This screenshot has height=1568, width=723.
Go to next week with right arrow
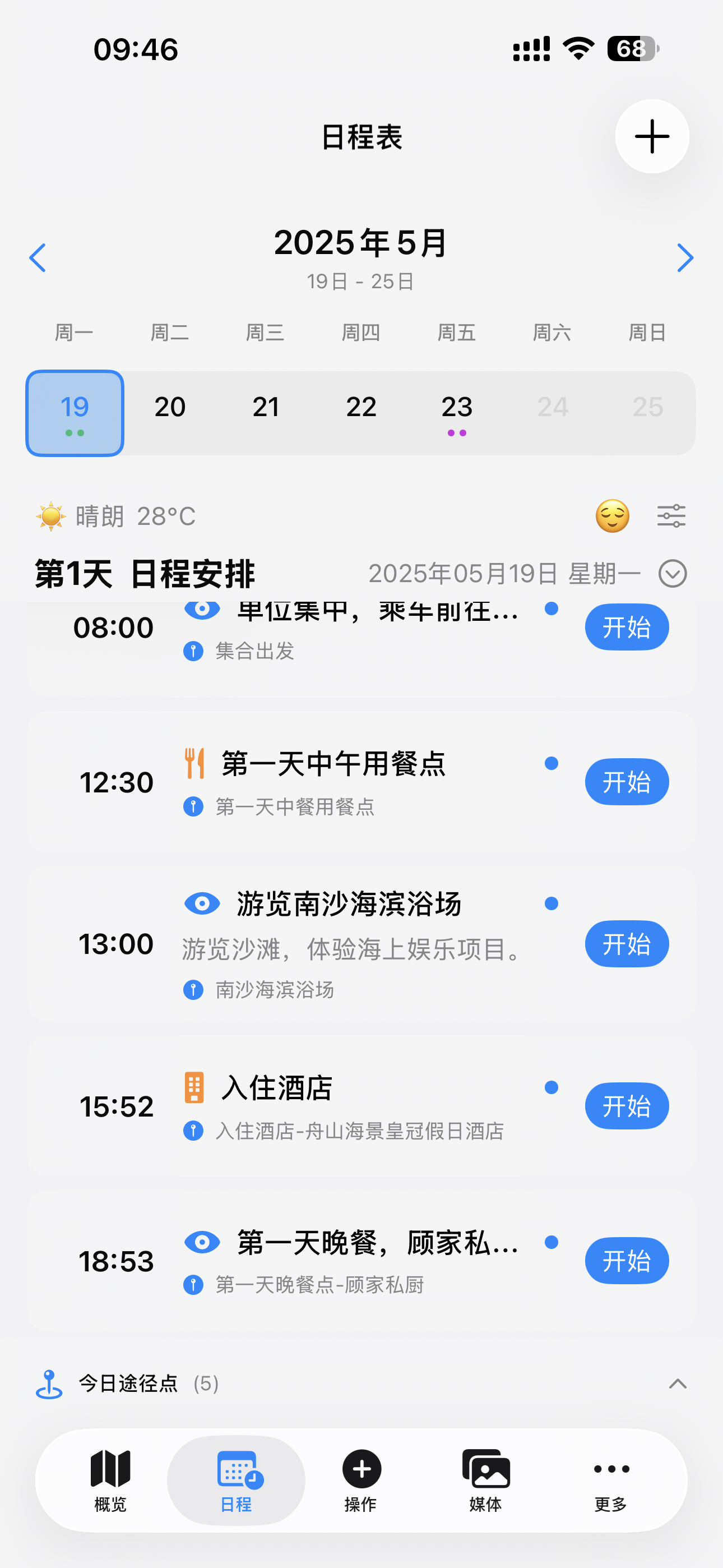coord(685,257)
